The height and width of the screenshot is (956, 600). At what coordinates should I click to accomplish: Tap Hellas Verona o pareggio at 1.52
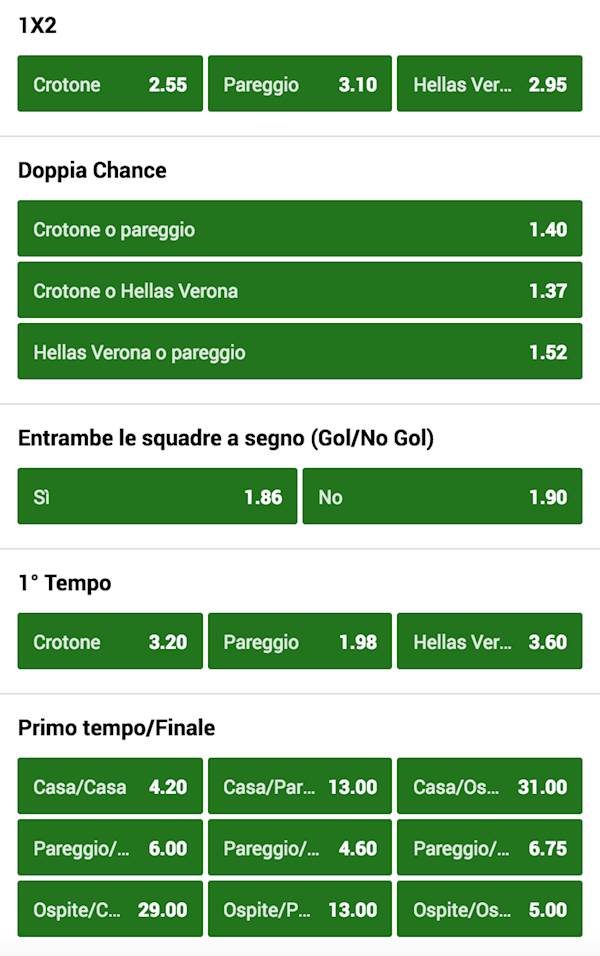tap(300, 352)
